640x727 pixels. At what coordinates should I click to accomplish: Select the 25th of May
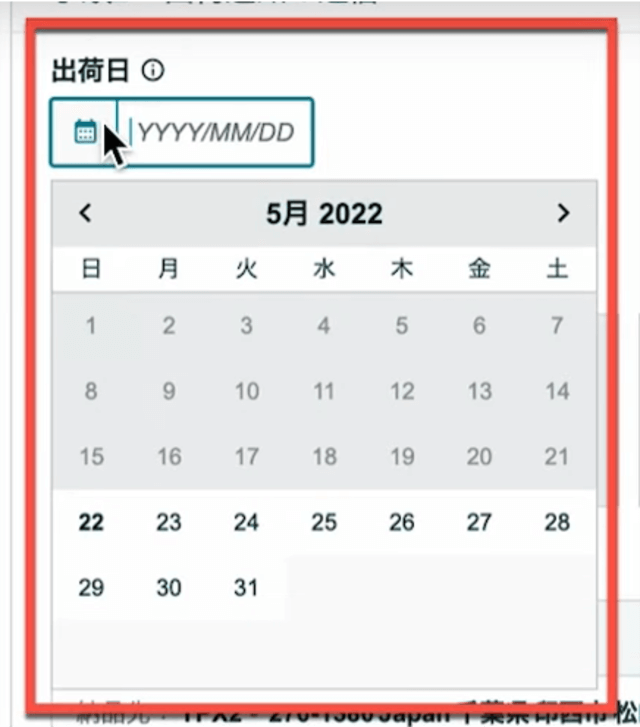[x=324, y=522]
